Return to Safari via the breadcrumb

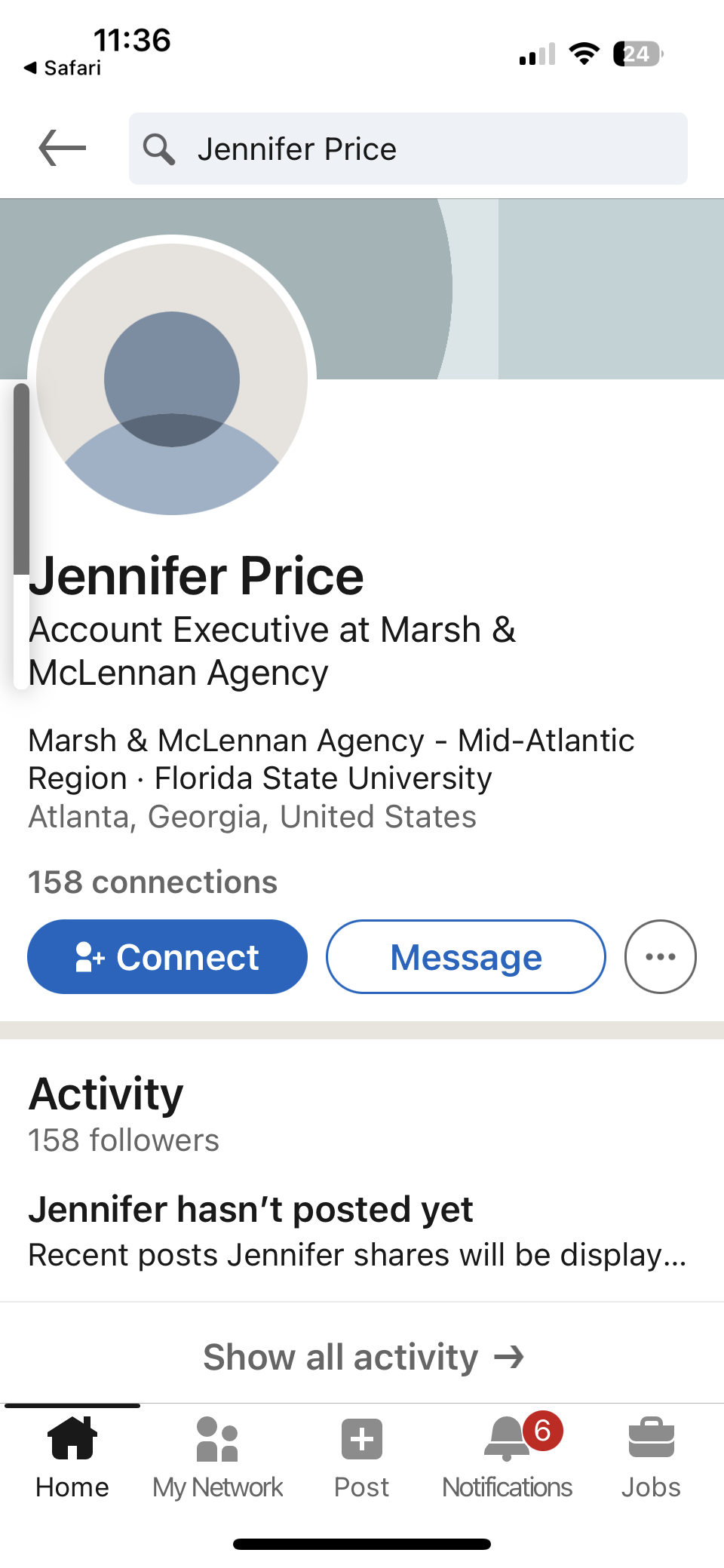62,68
